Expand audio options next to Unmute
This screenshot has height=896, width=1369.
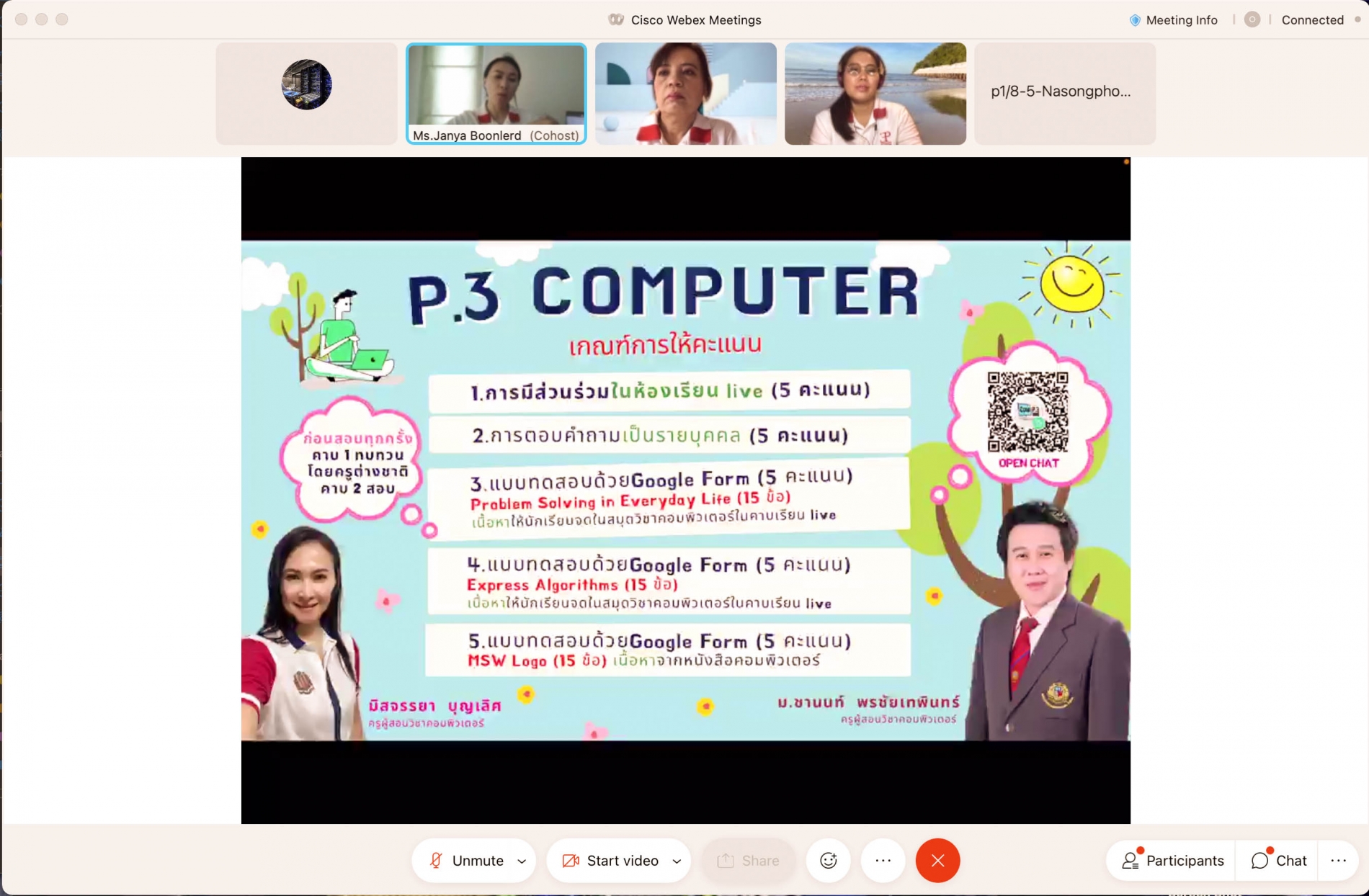click(x=522, y=861)
